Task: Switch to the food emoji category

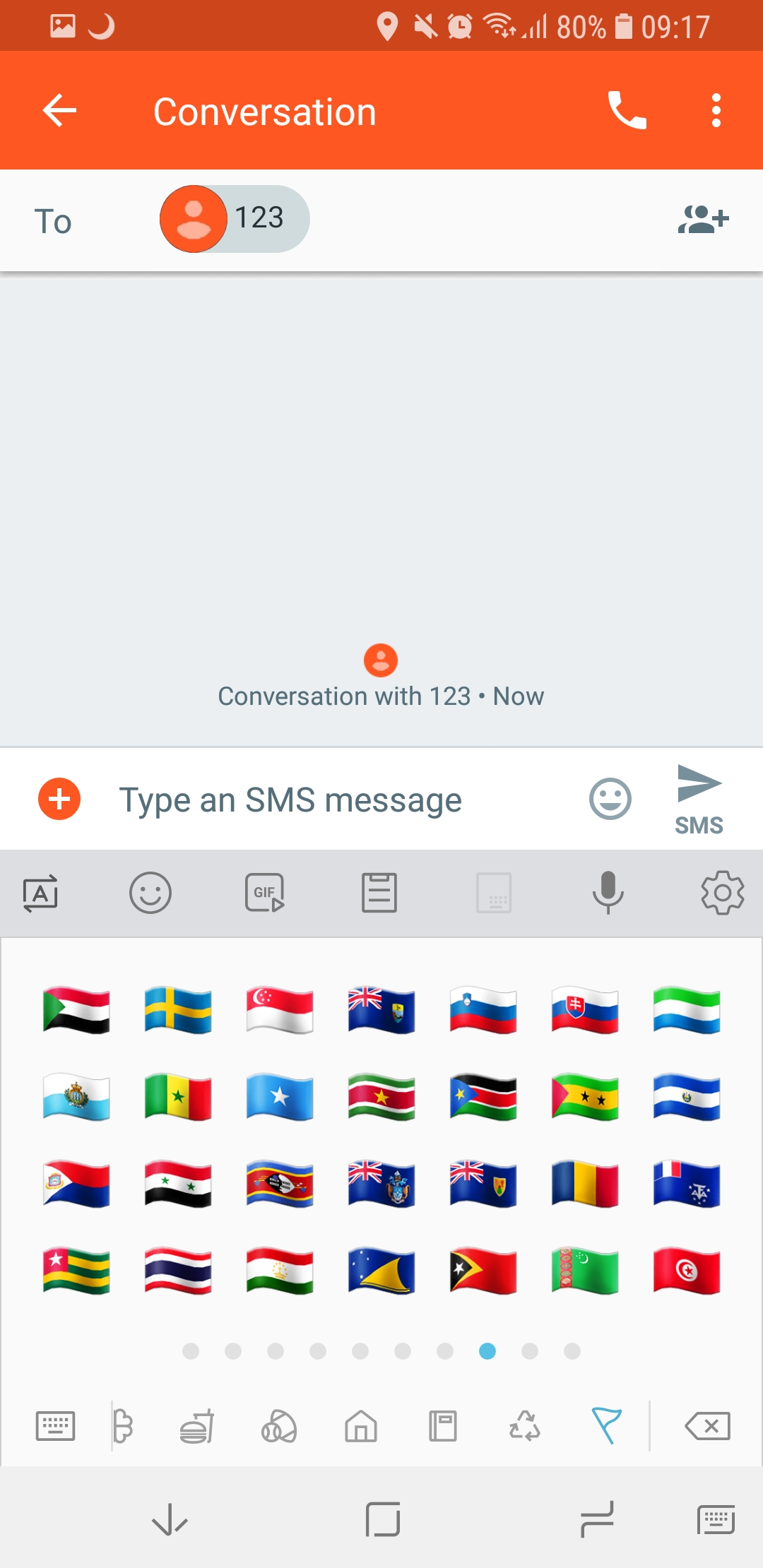Action: (197, 1426)
